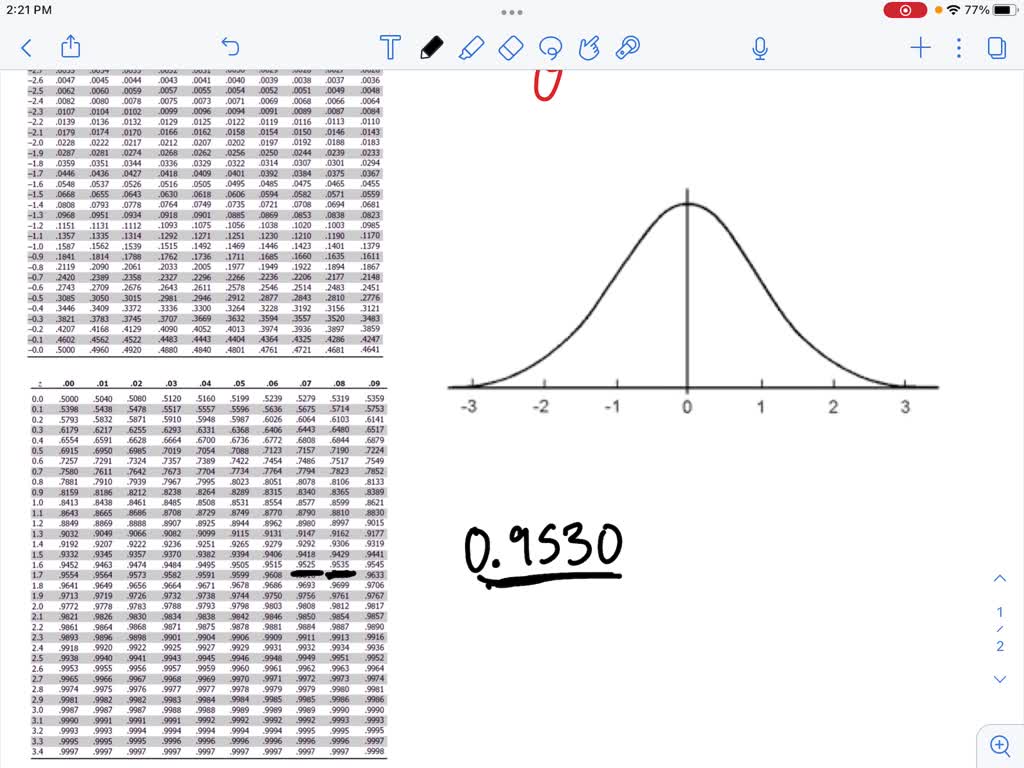Switch to the highlighter tool
The height and width of the screenshot is (768, 1024).
click(x=471, y=47)
